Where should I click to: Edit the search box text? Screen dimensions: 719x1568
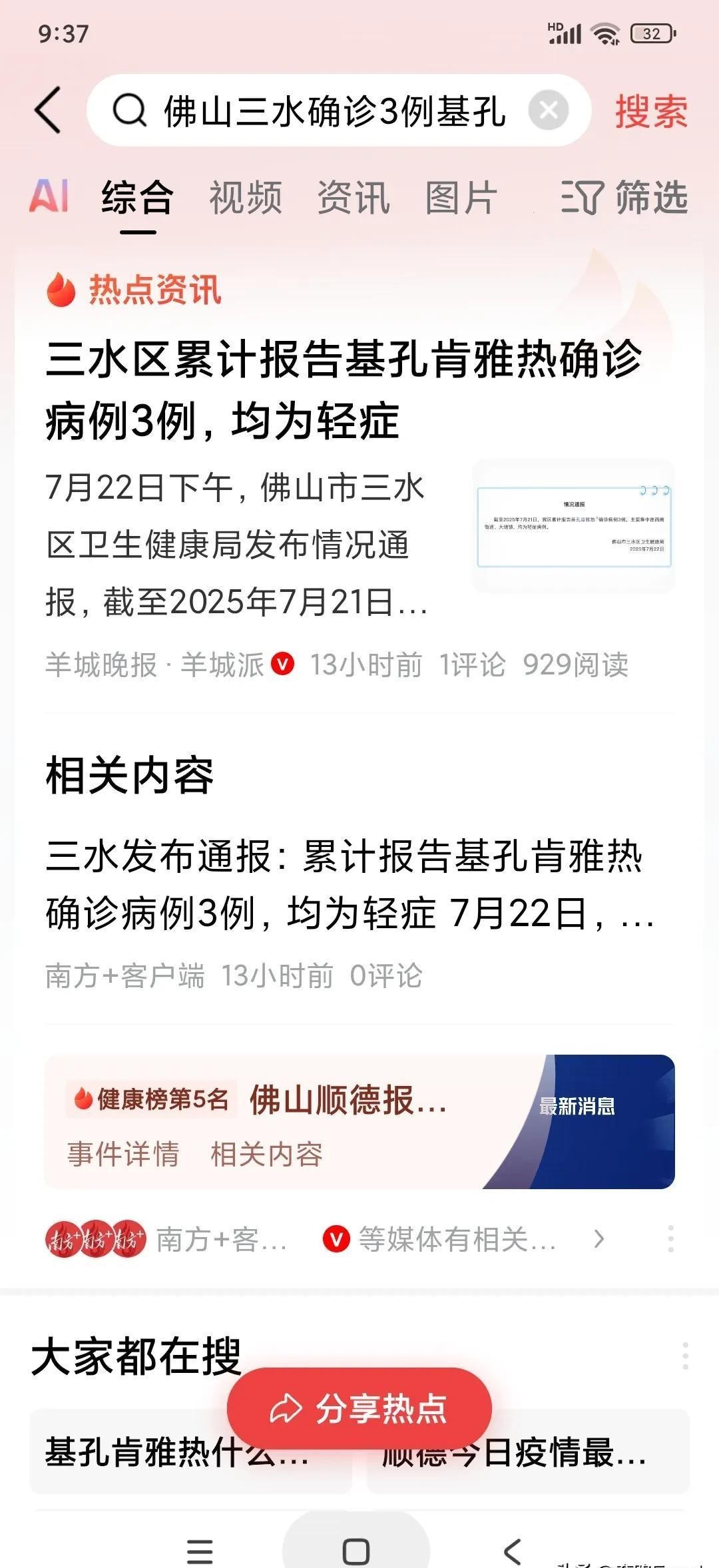pos(333,111)
